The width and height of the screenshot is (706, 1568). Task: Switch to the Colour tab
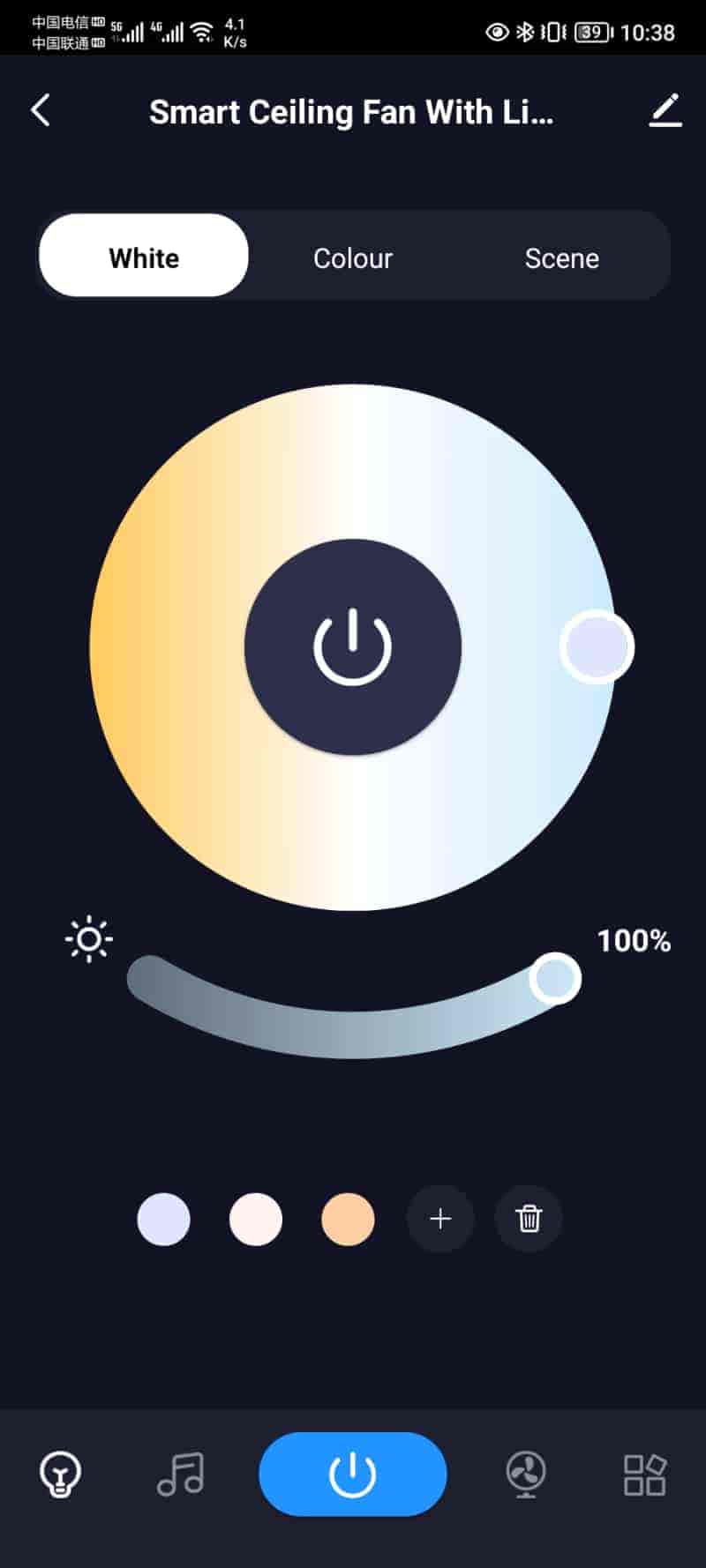pyautogui.click(x=353, y=258)
